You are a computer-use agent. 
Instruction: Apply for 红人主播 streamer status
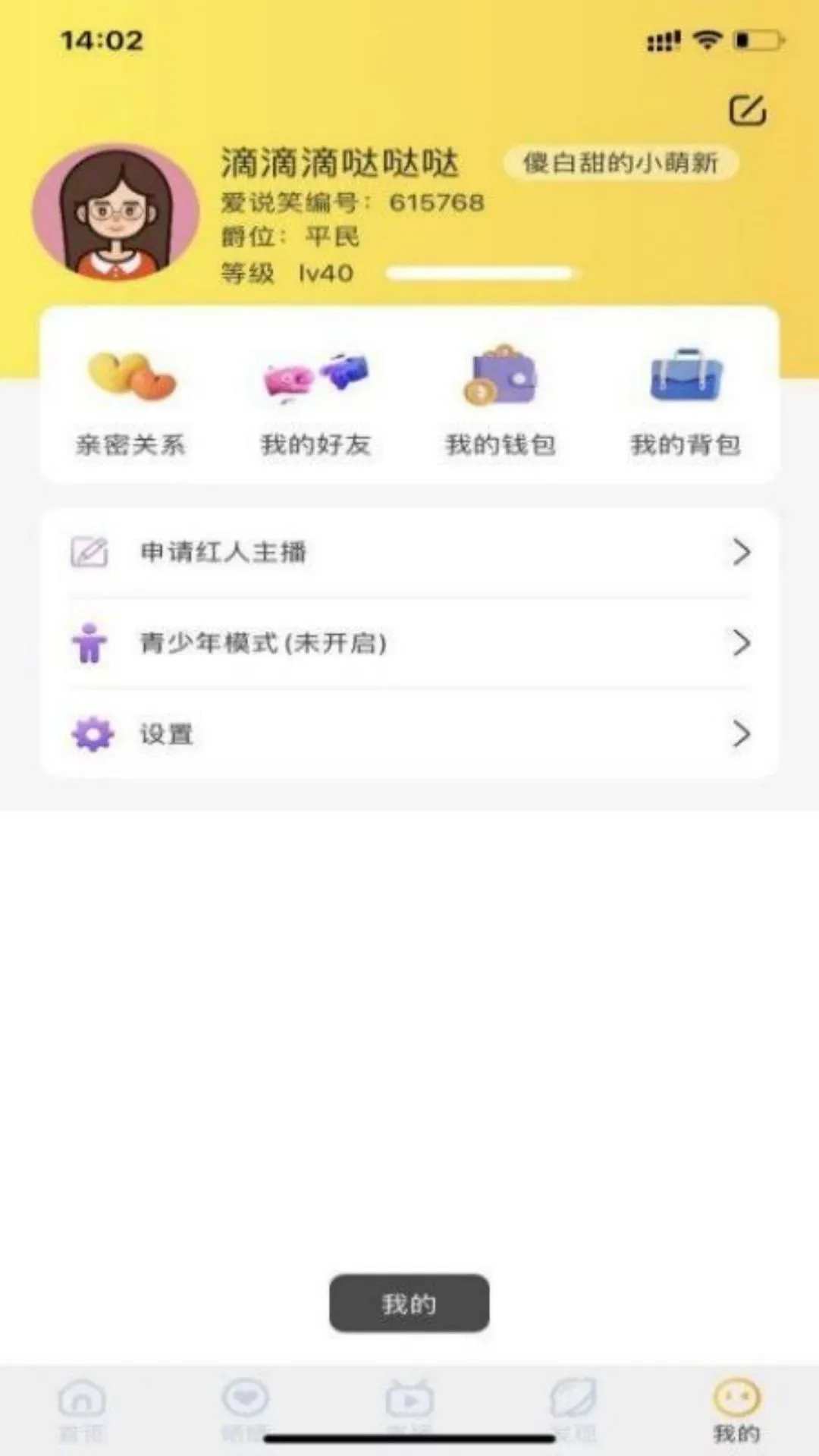coord(223,553)
